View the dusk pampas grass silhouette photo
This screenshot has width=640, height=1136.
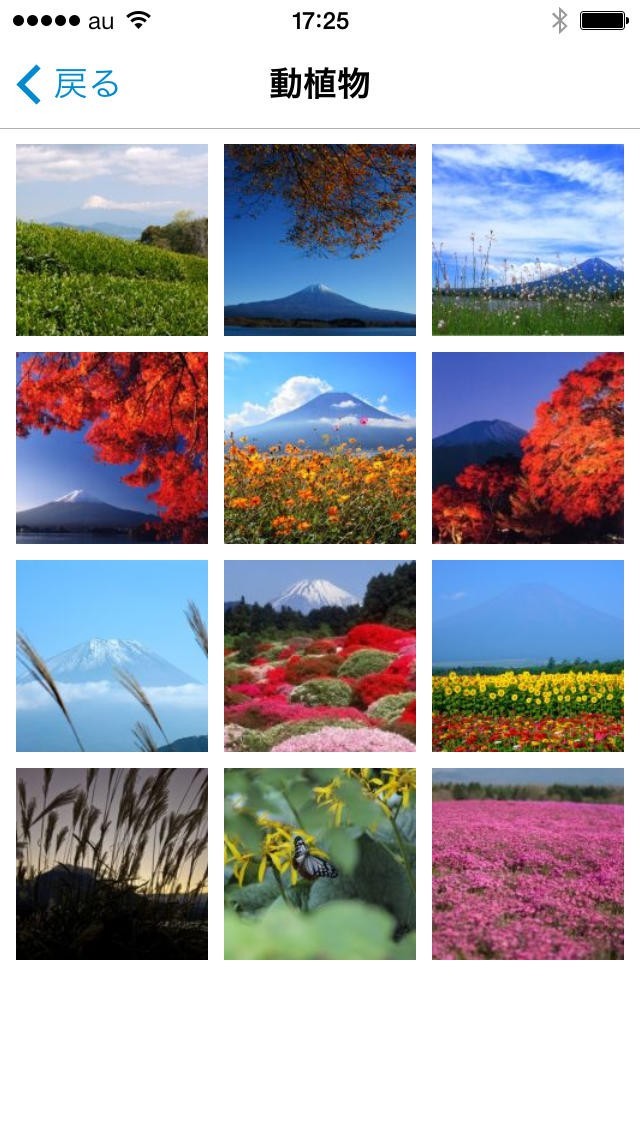coord(112,864)
